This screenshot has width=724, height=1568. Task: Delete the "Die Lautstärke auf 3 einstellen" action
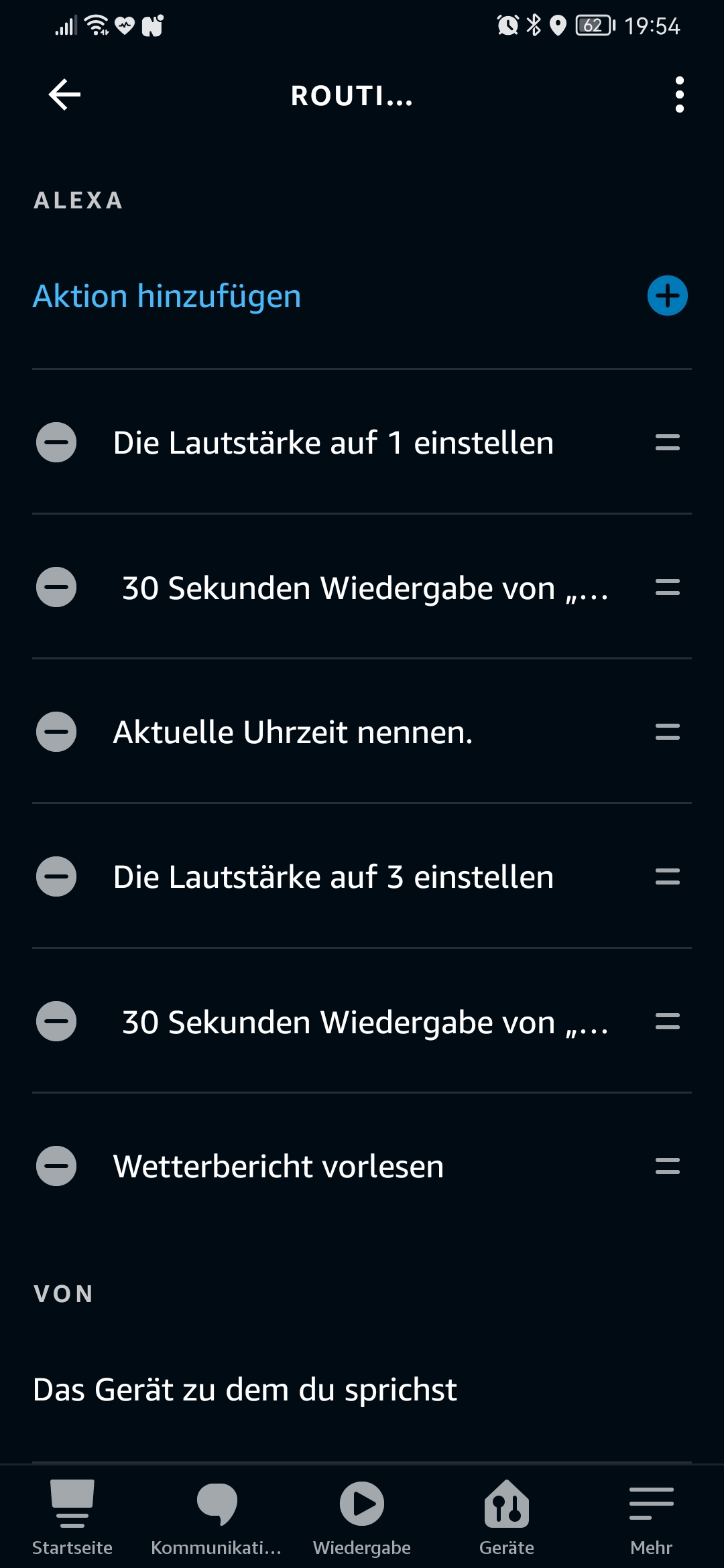[56, 876]
